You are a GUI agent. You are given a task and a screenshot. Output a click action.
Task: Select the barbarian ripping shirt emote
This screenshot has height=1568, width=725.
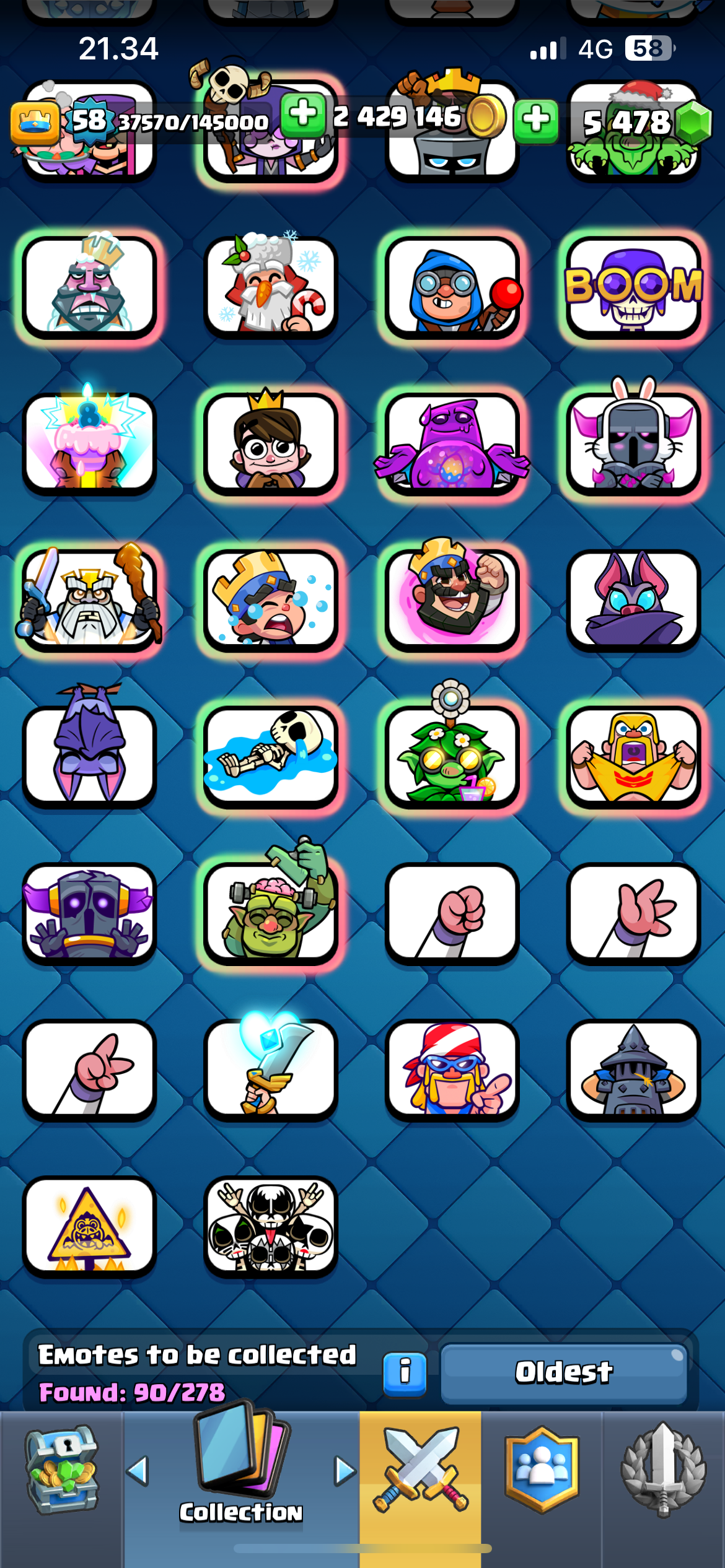tap(633, 756)
